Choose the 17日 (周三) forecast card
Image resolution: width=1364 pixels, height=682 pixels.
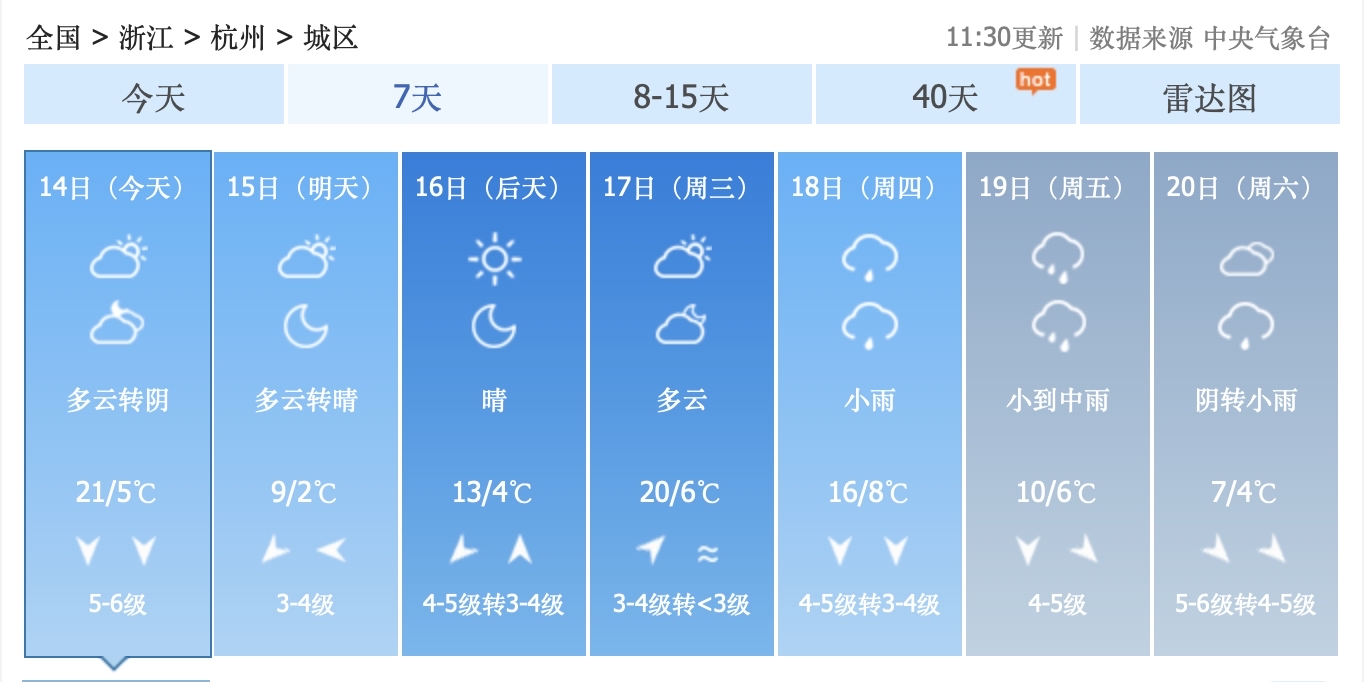[x=681, y=400]
